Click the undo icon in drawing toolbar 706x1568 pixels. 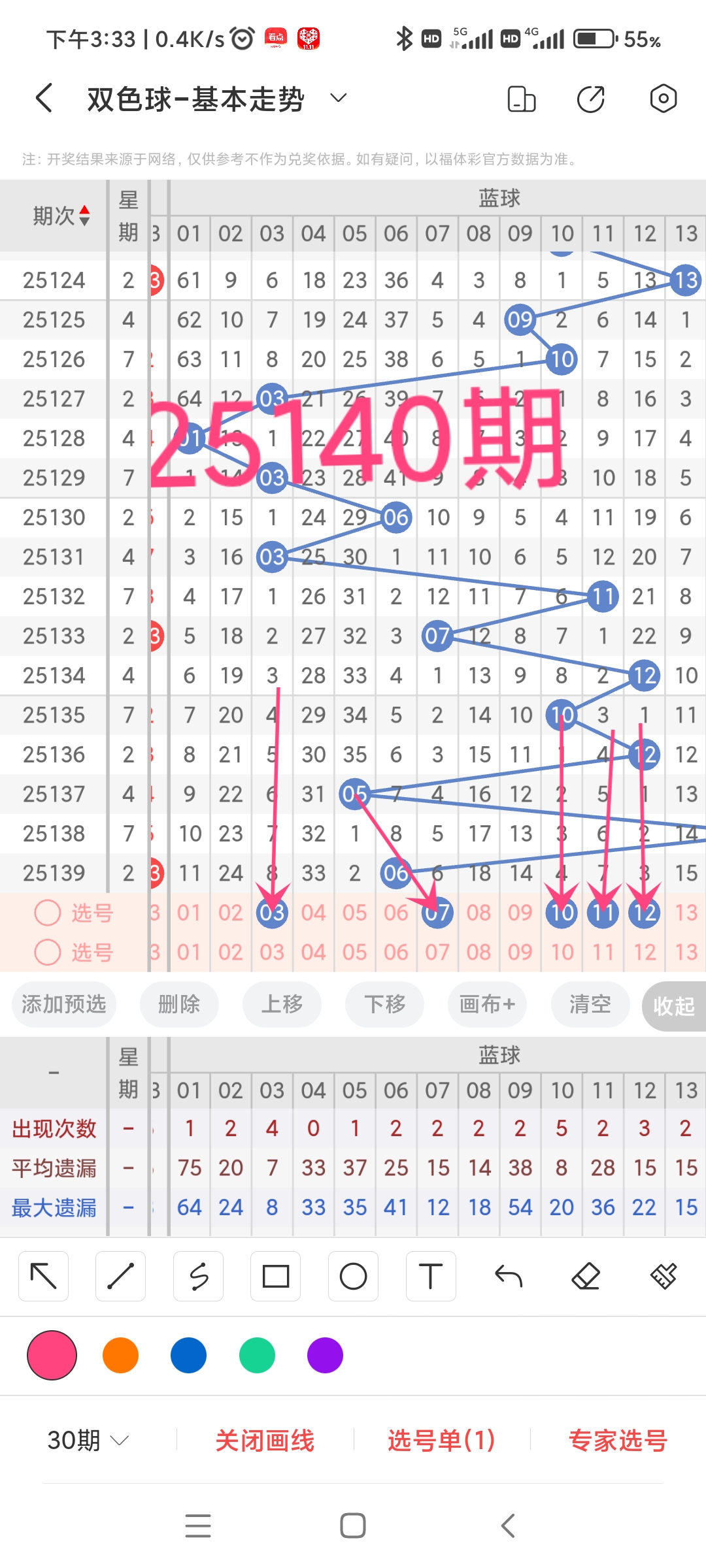click(x=509, y=1275)
